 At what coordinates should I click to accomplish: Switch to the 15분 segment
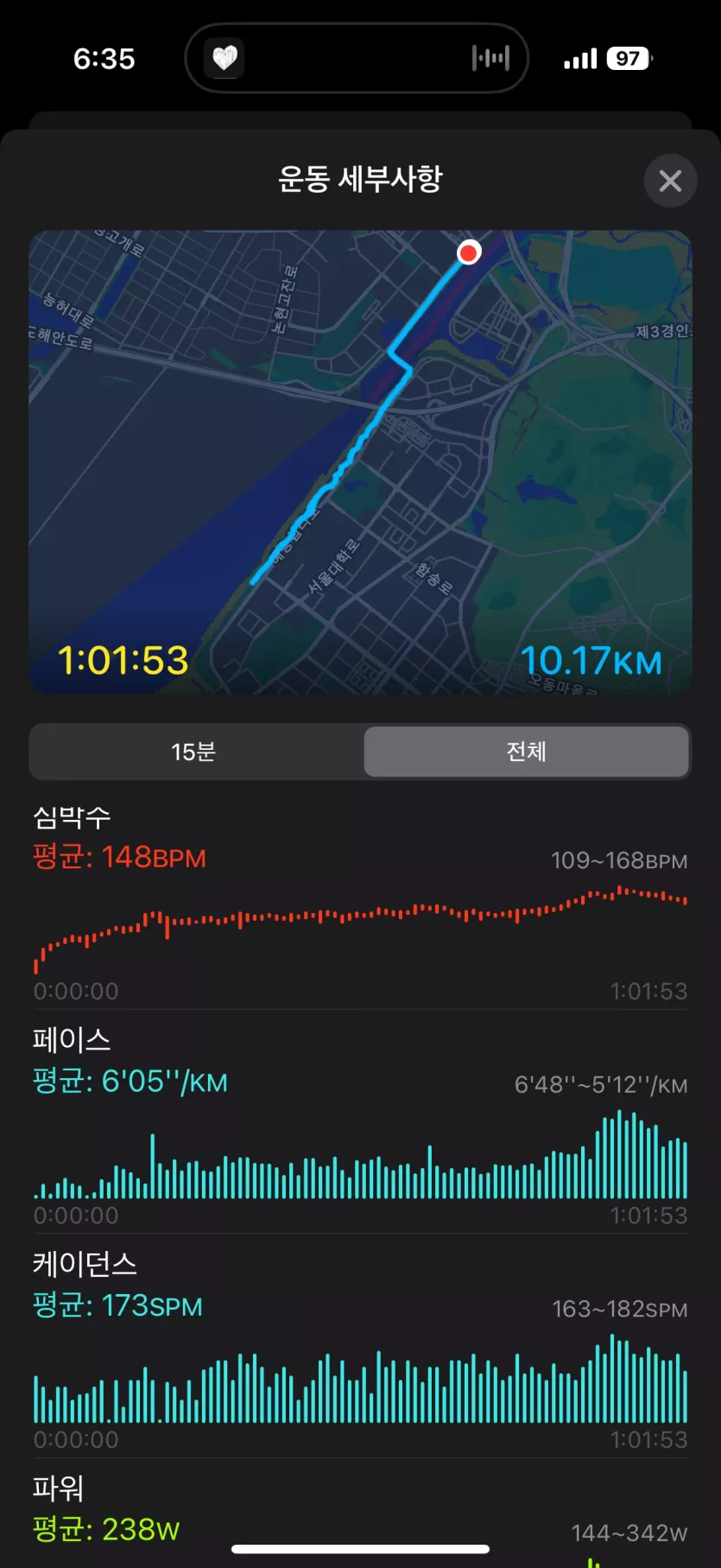point(193,752)
